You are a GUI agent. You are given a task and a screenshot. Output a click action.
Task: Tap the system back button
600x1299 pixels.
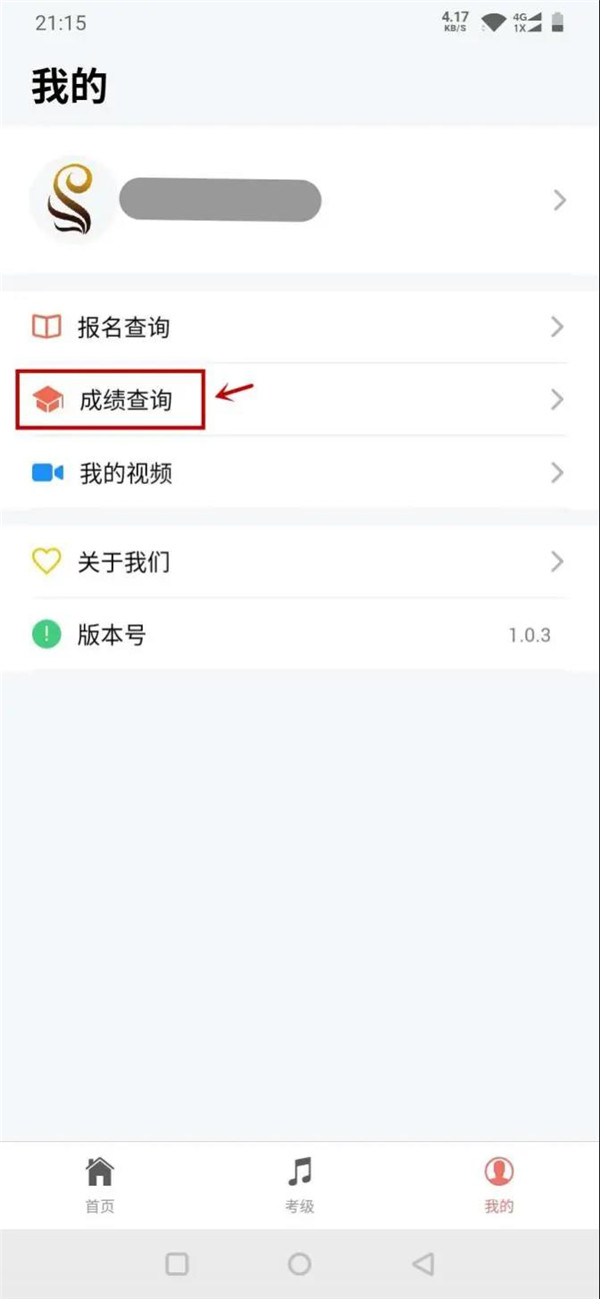[423, 1264]
